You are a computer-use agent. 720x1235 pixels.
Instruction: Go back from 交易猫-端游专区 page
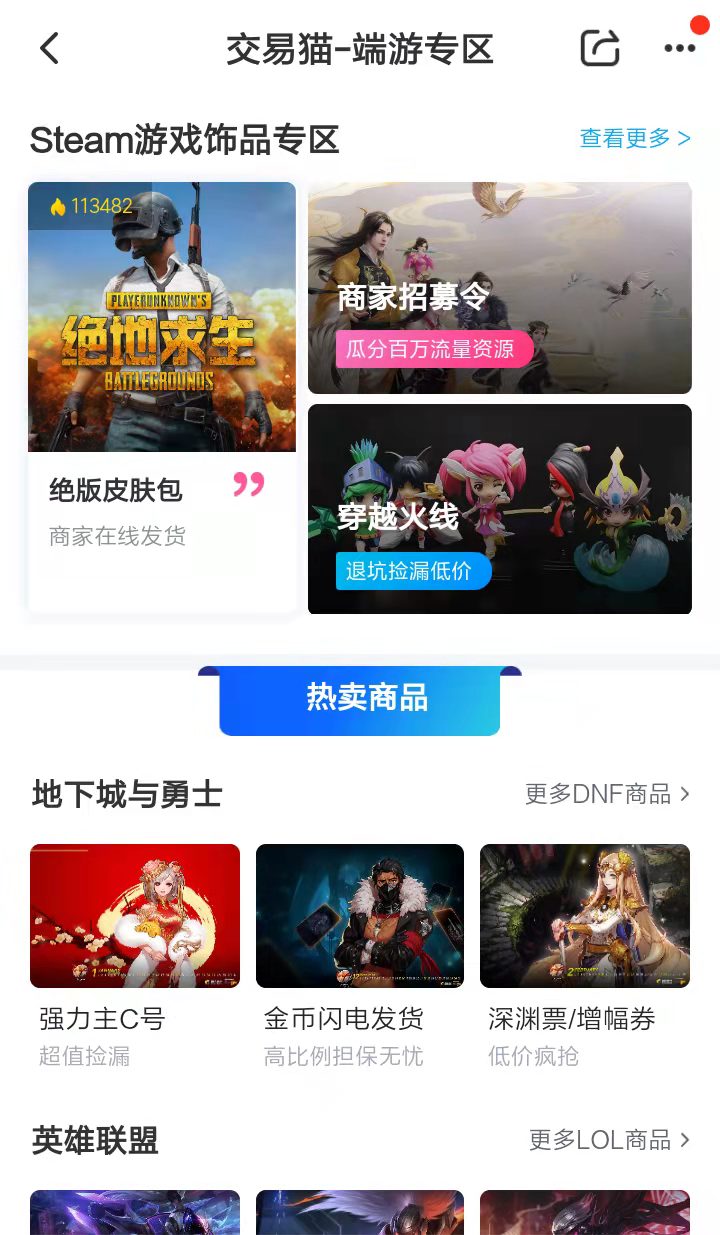(x=50, y=48)
